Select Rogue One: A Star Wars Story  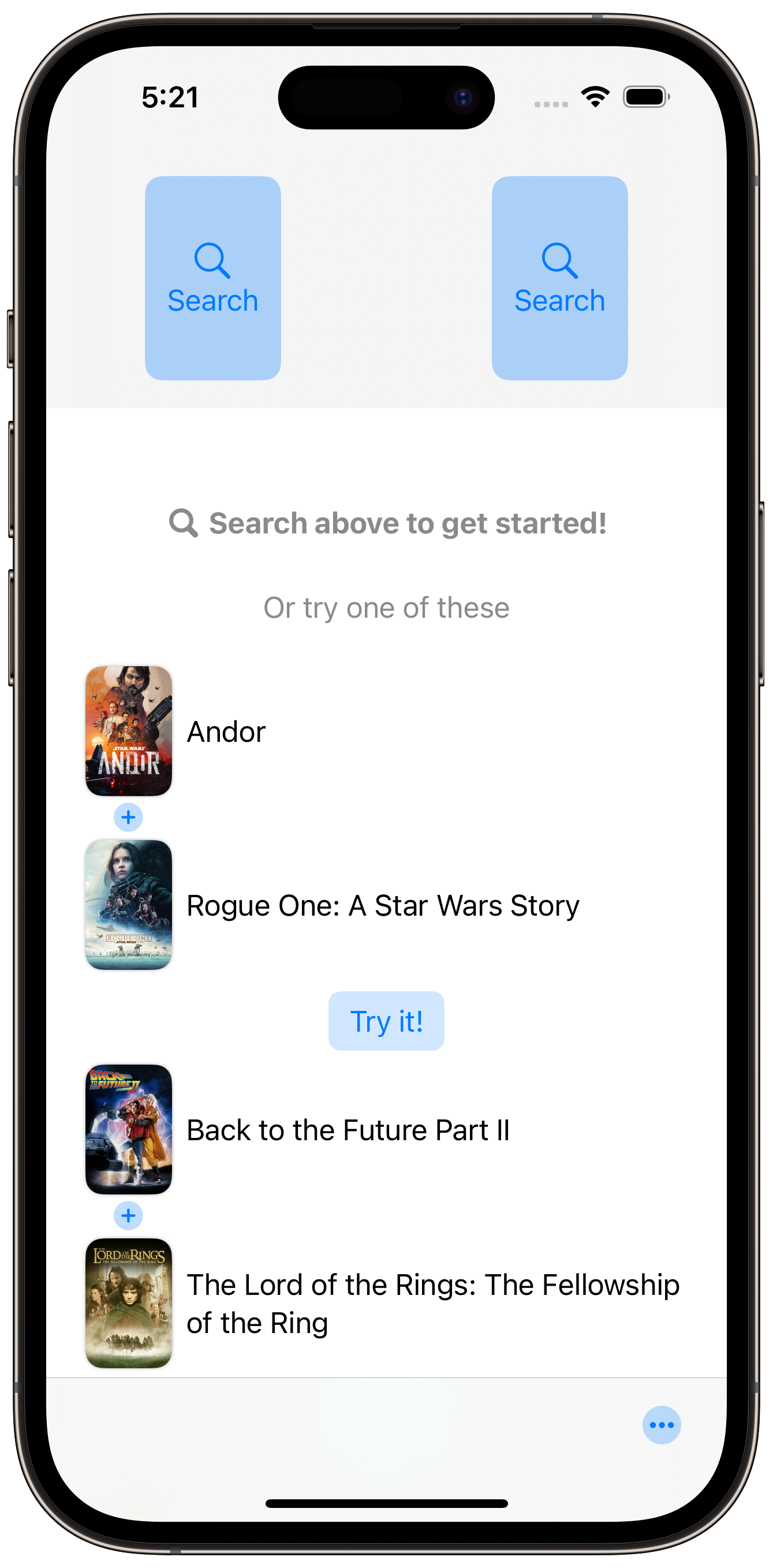386,905
